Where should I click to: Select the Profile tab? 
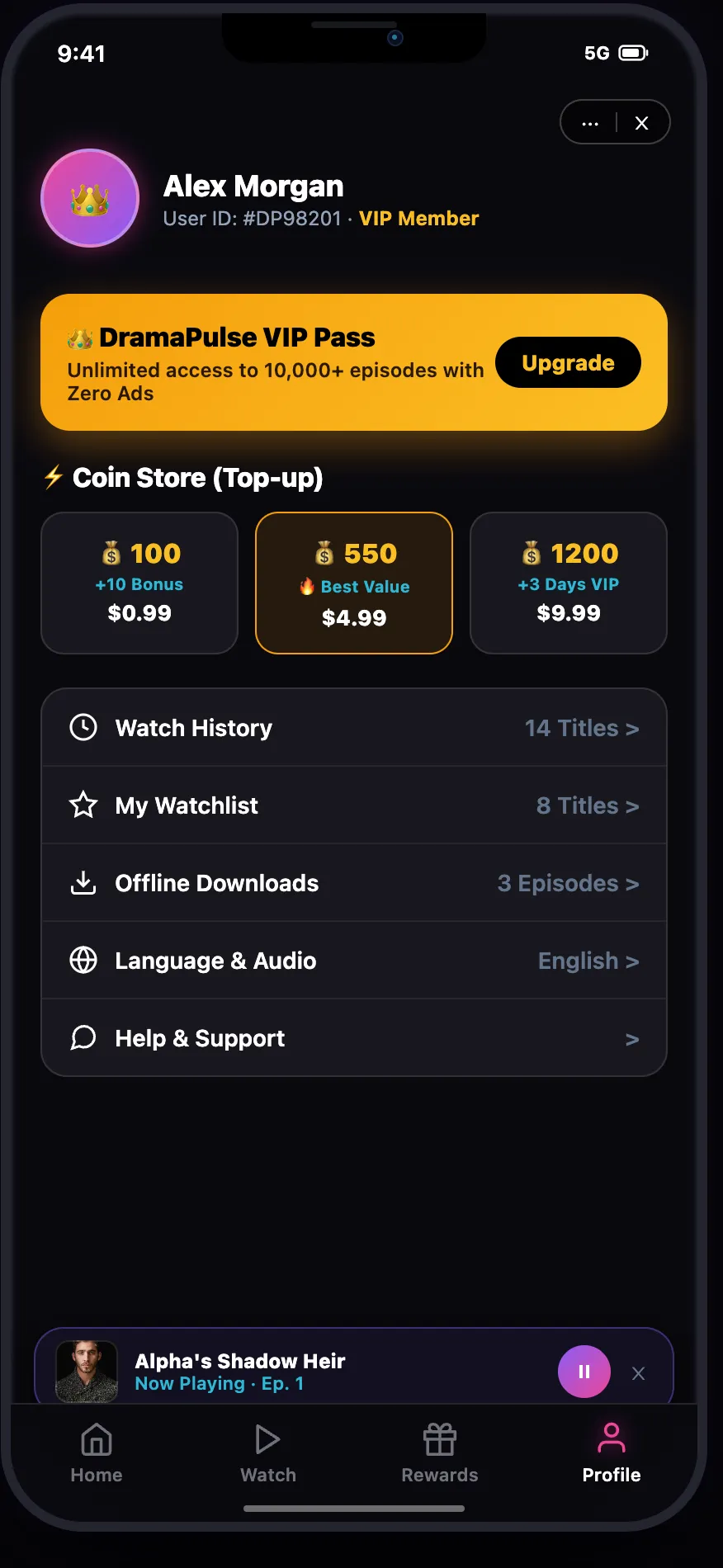pyautogui.click(x=612, y=1453)
